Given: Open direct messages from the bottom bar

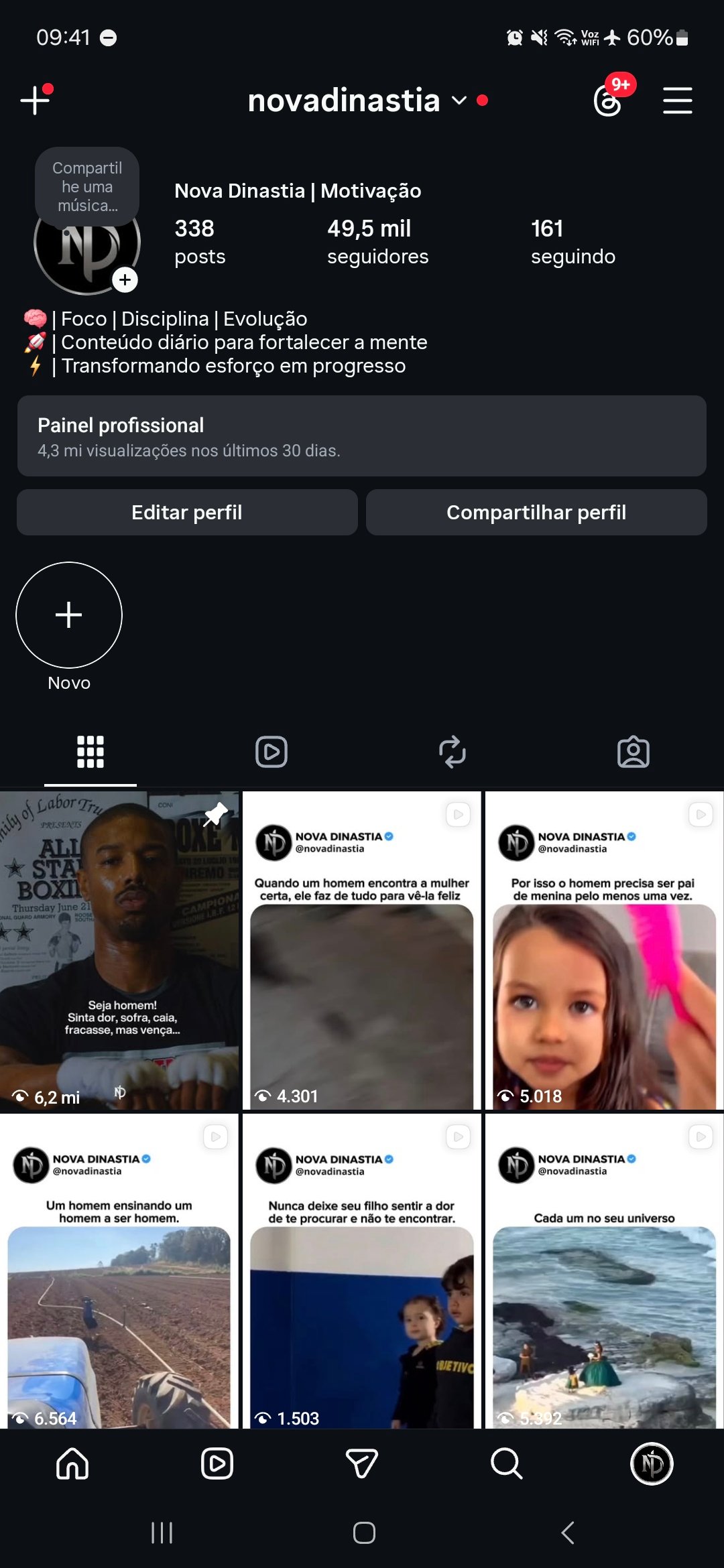Looking at the screenshot, I should coord(362,1463).
